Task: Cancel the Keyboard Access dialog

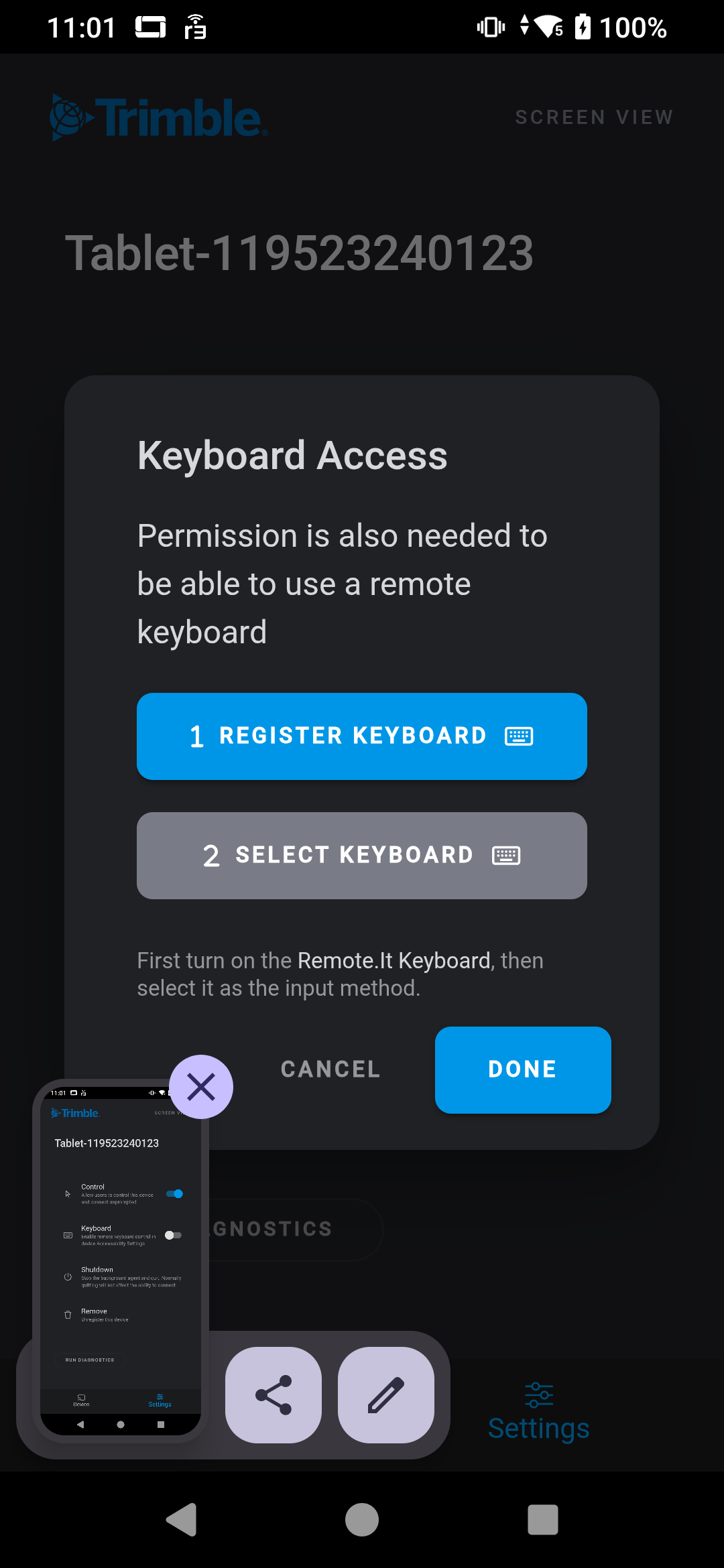Action: pos(330,1069)
